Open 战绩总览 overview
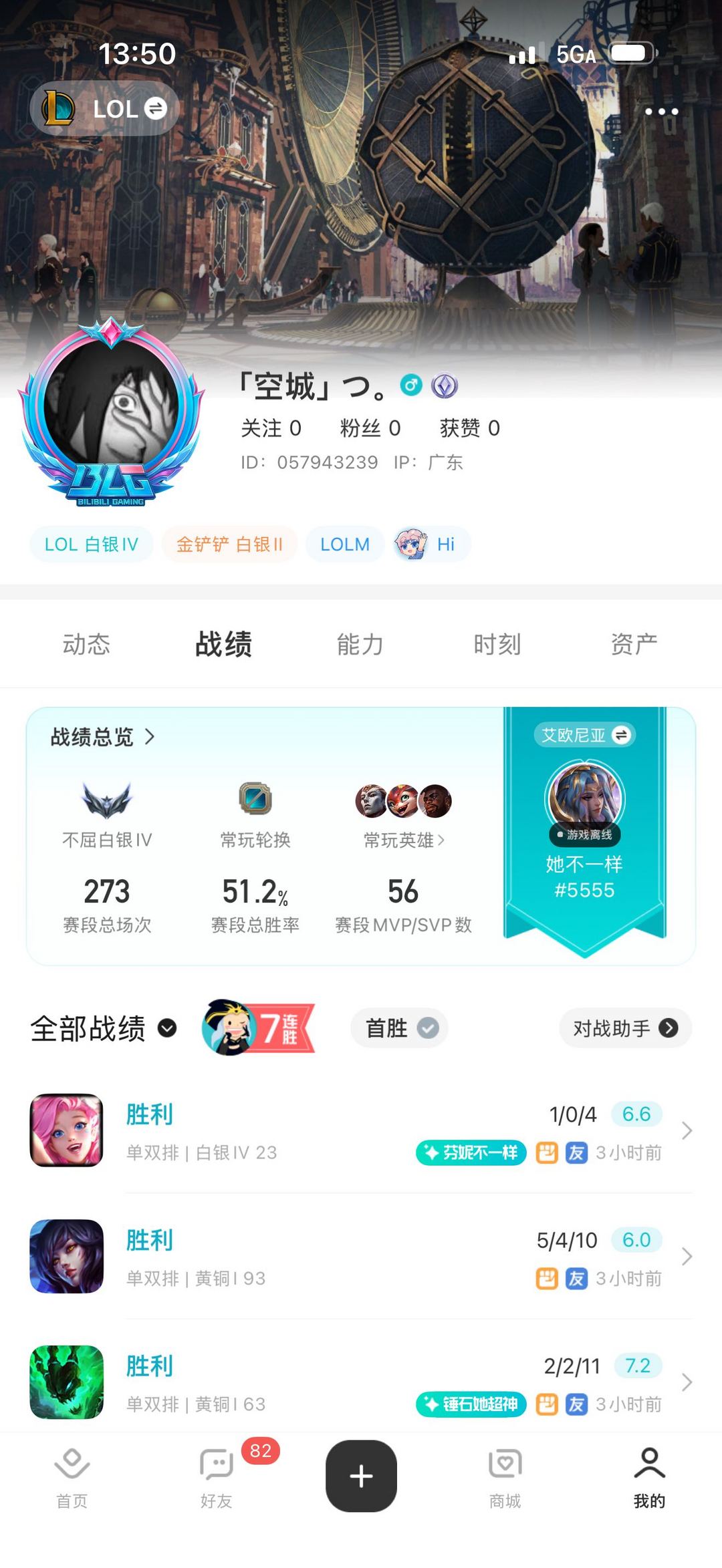The width and height of the screenshot is (722, 1568). point(103,737)
